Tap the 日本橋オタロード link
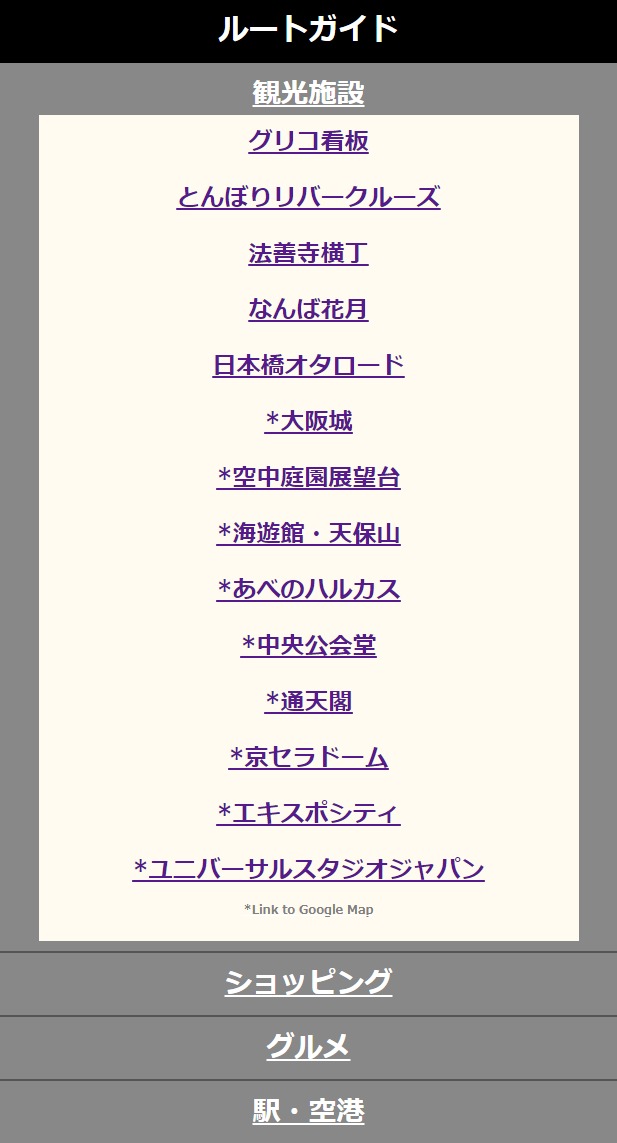 pyautogui.click(x=308, y=365)
